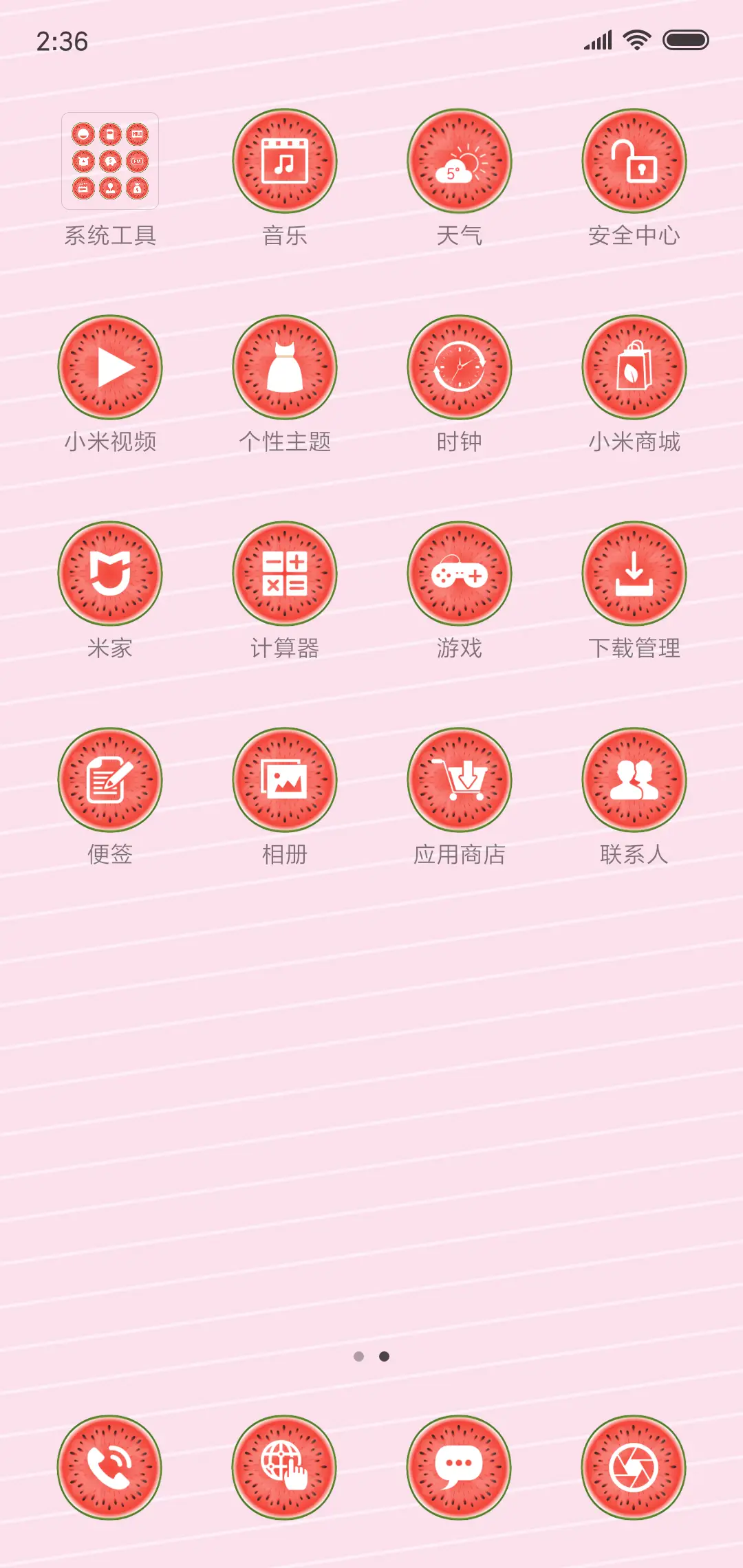Play videos with 小米视频
This screenshot has width=743, height=1568.
pos(110,368)
